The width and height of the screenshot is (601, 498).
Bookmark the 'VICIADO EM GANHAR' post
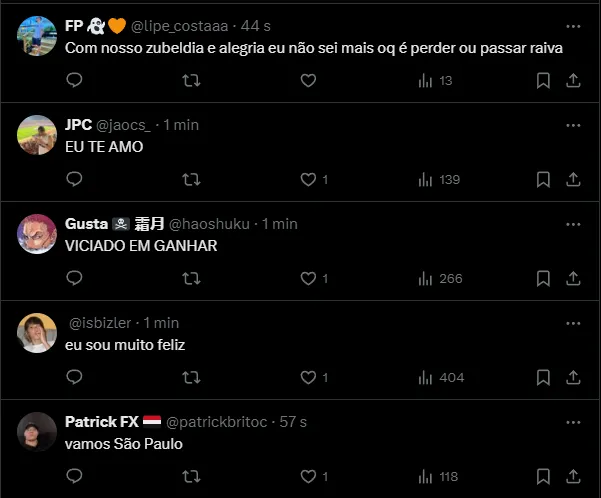(543, 278)
